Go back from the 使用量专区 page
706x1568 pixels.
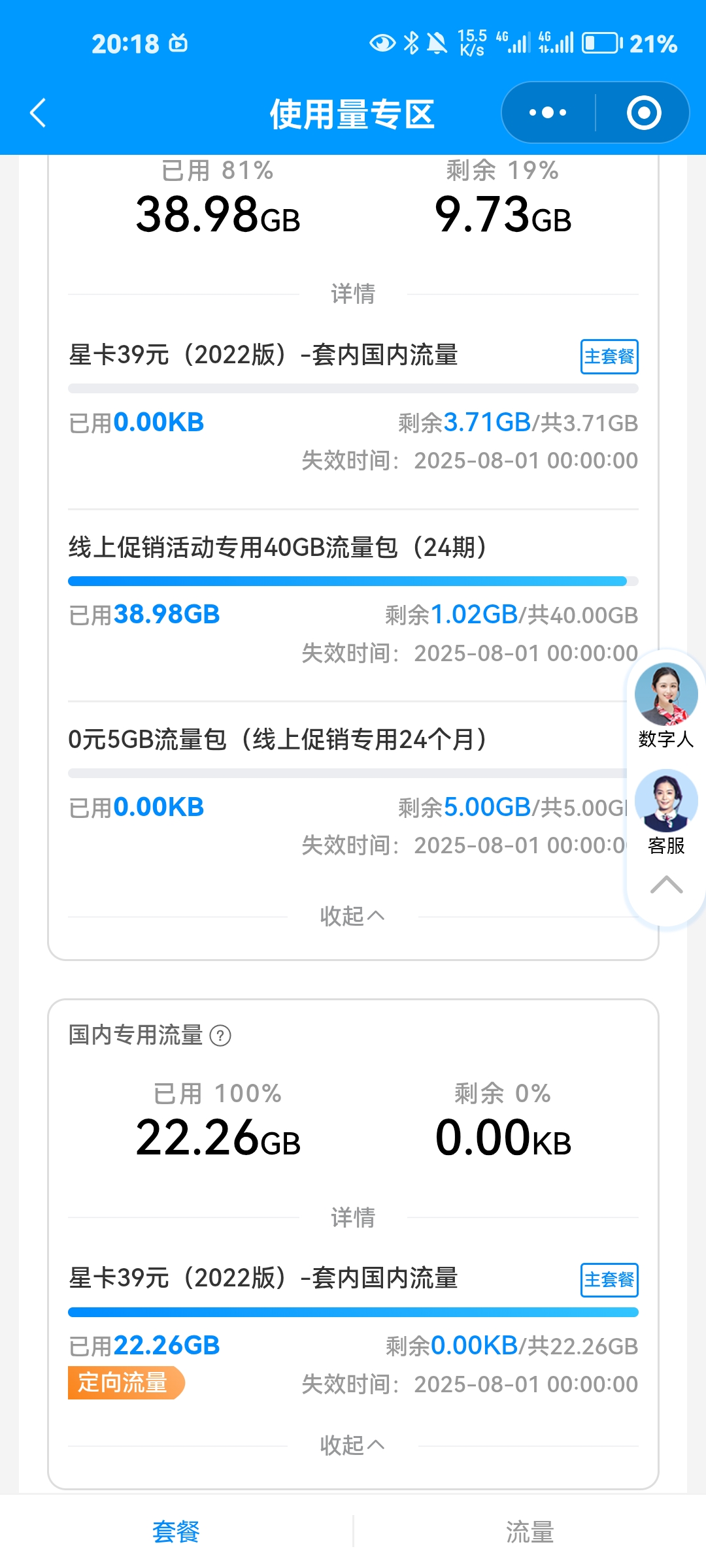[38, 113]
